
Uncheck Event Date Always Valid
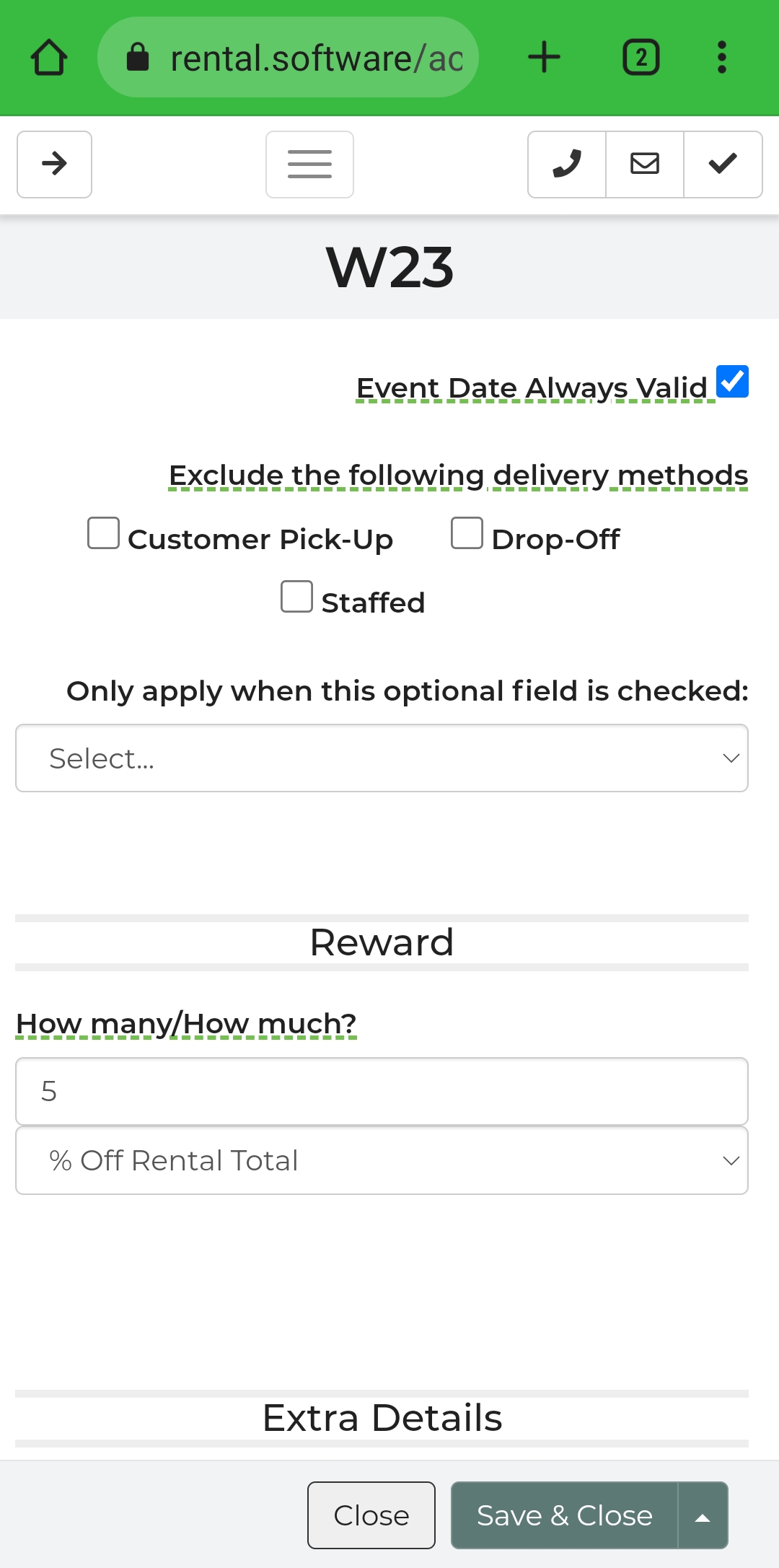732,381
